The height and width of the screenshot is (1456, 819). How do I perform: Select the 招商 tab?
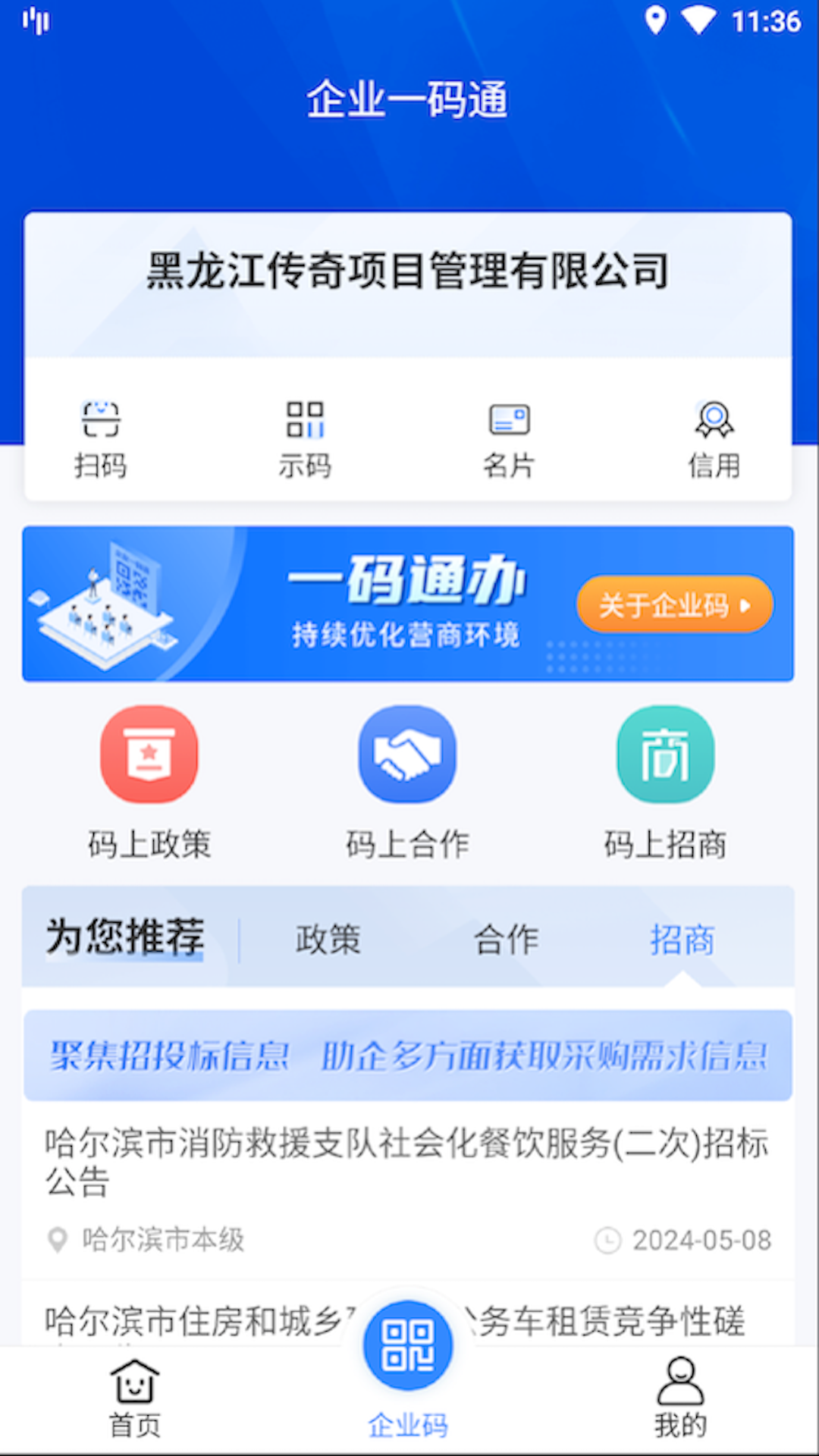683,940
